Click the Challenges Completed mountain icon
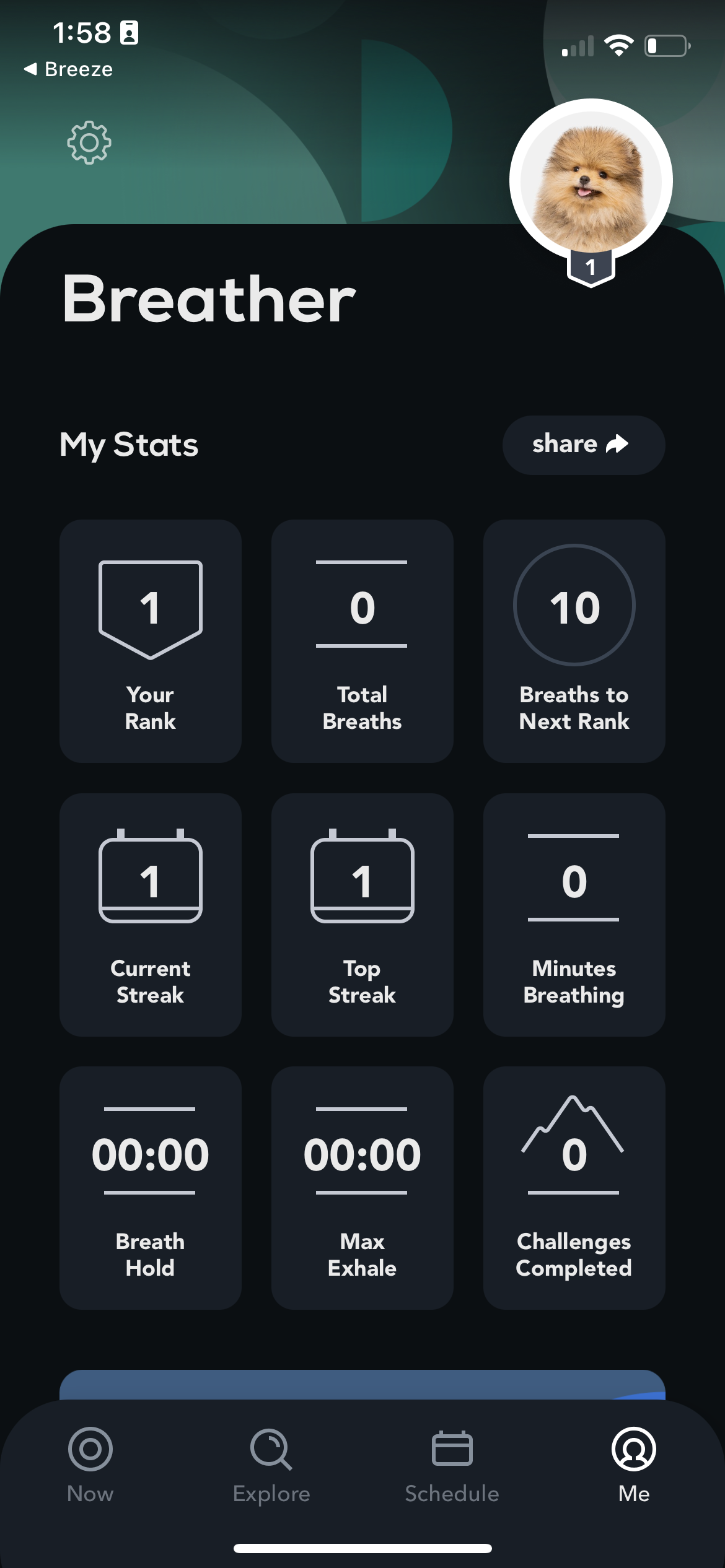The width and height of the screenshot is (725, 1568). [573, 1143]
